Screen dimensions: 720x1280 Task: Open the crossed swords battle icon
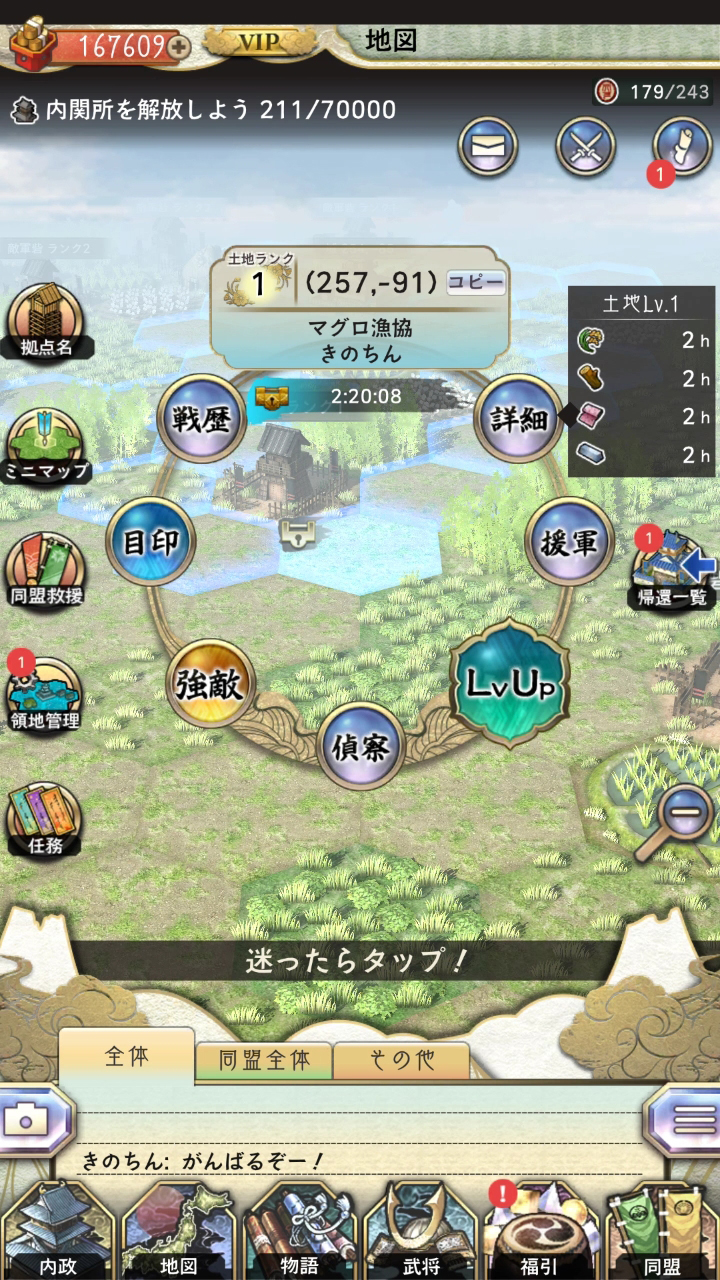click(585, 148)
